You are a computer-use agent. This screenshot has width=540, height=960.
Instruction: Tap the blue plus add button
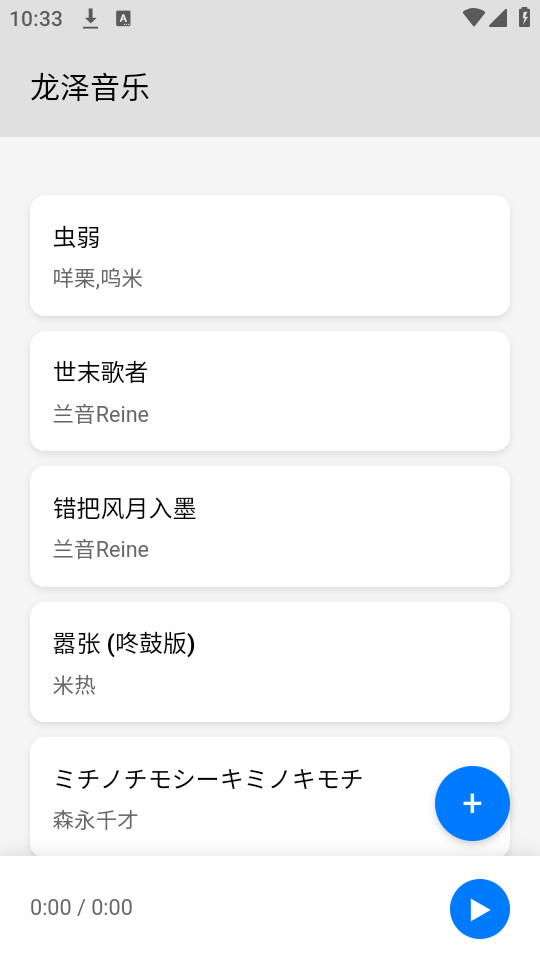click(x=472, y=803)
